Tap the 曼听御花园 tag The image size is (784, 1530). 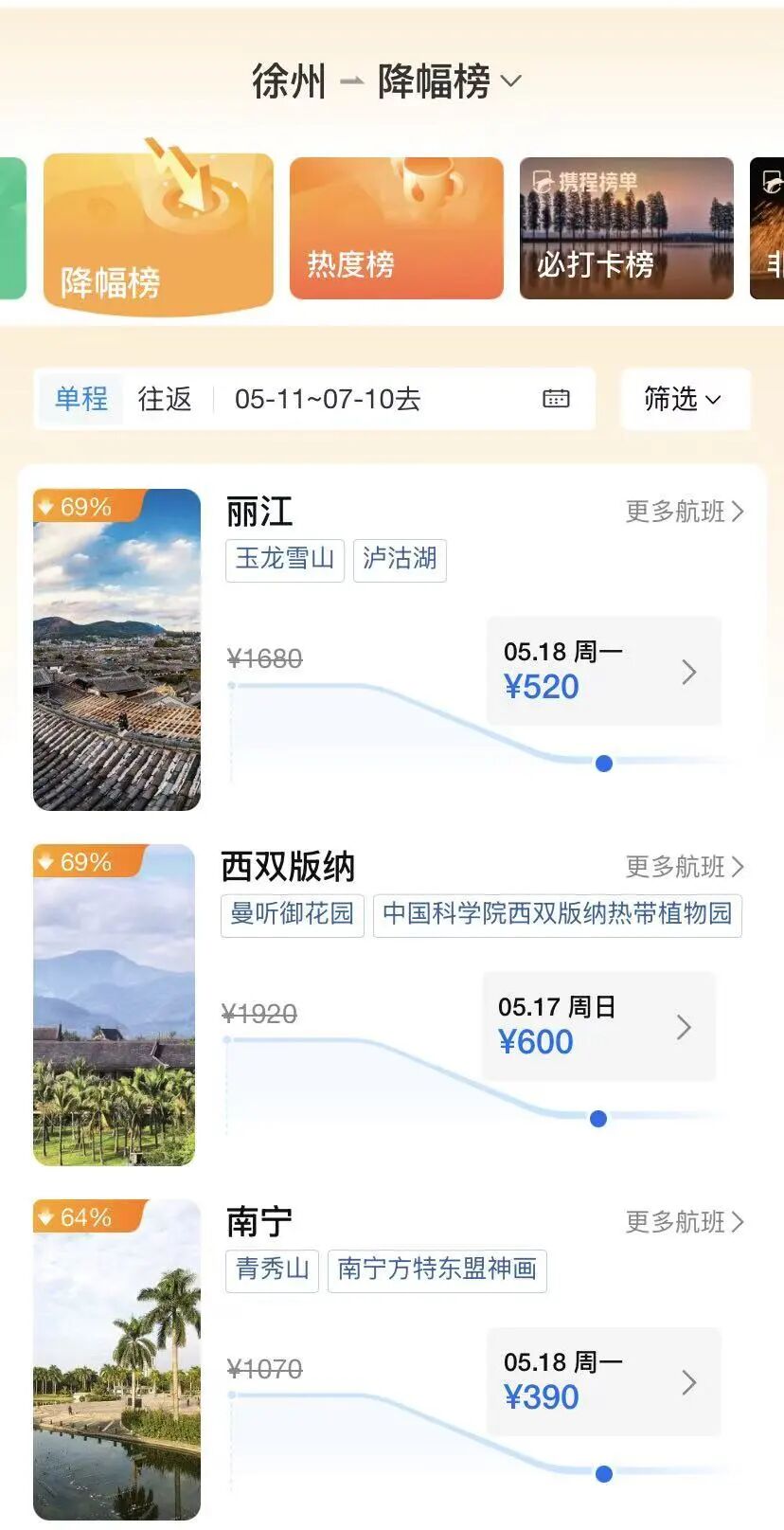[293, 914]
